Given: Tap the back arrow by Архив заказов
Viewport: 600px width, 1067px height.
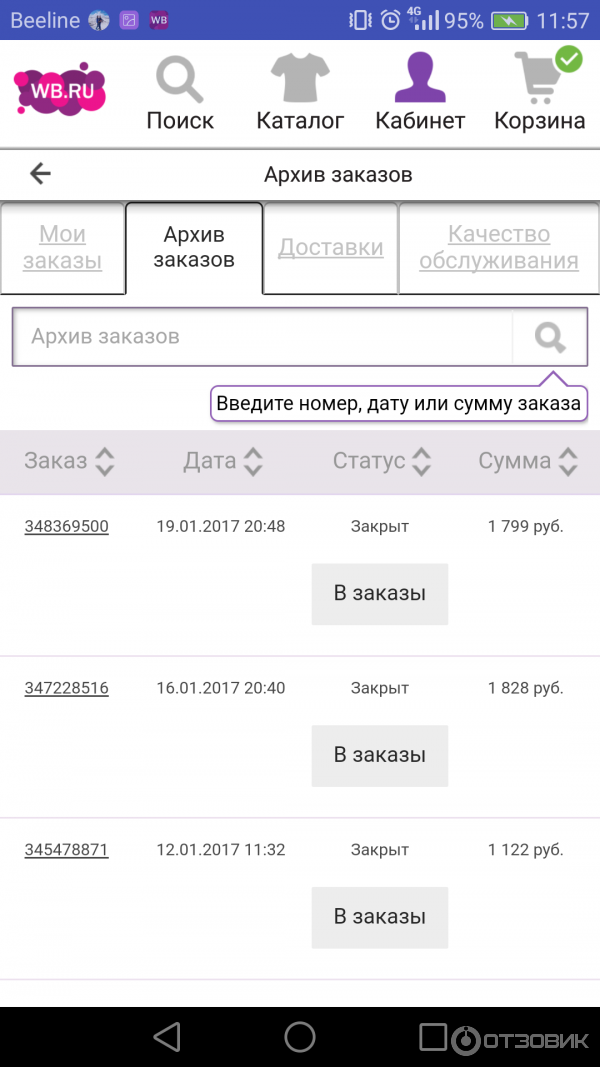Looking at the screenshot, I should tap(40, 174).
